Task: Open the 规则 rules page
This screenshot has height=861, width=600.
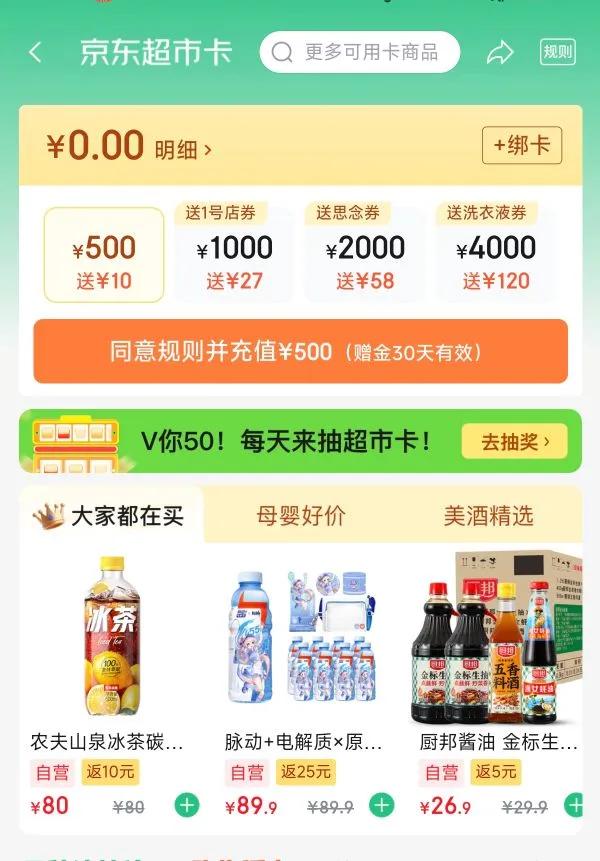Action: click(558, 52)
